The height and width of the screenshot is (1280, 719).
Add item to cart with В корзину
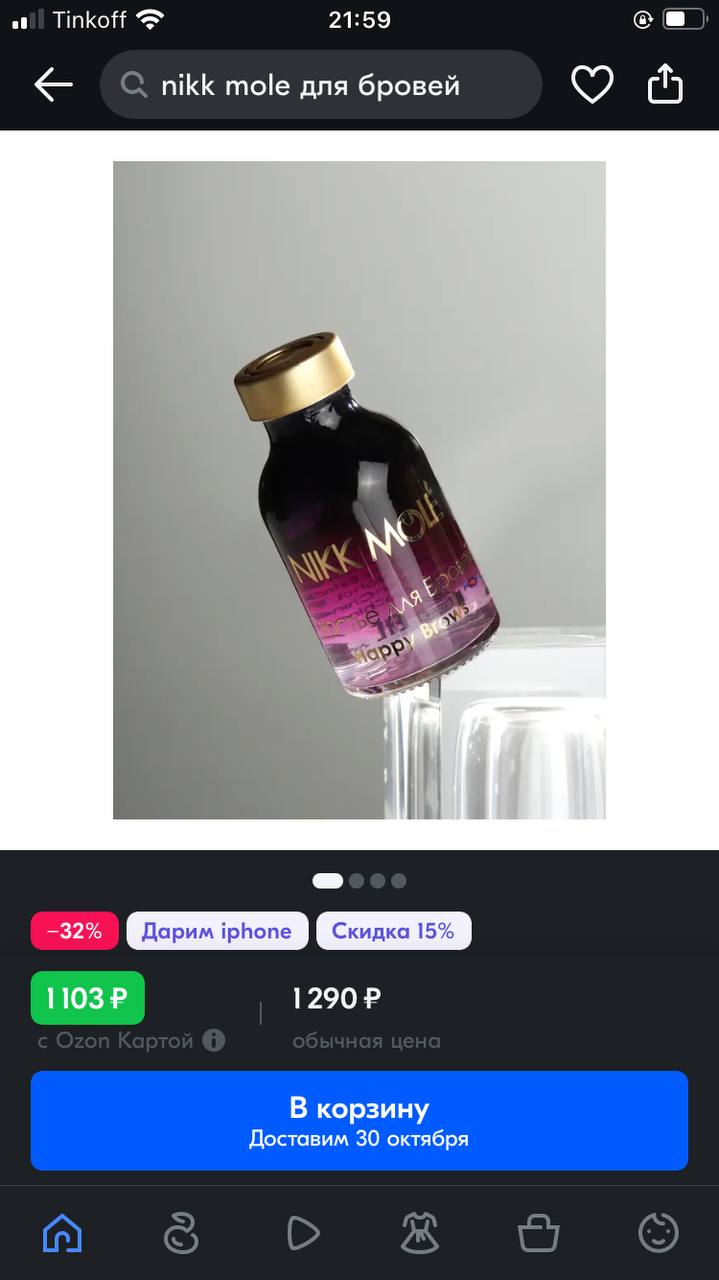(359, 1121)
